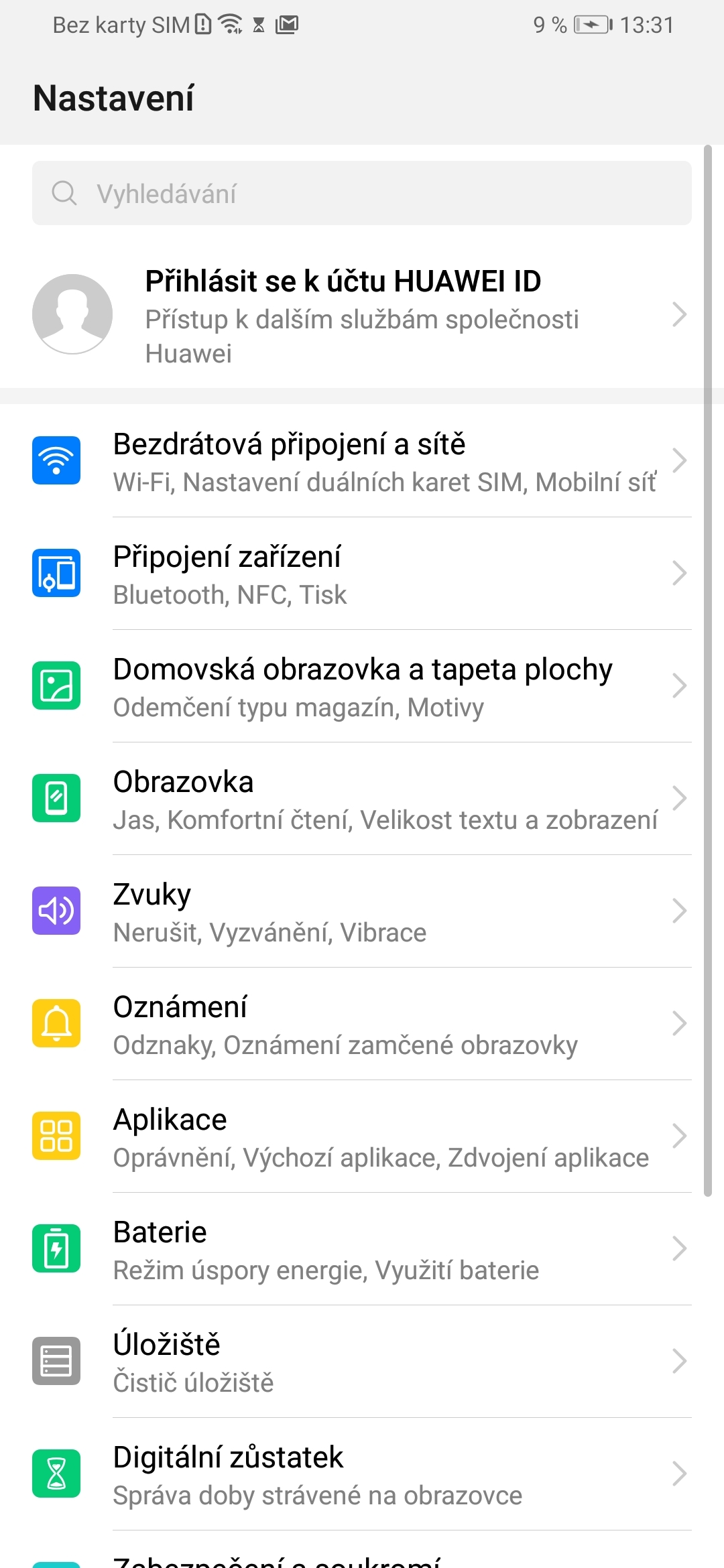Open the chevron beside Připojení zařízení
The height and width of the screenshot is (1568, 724).
pos(680,573)
